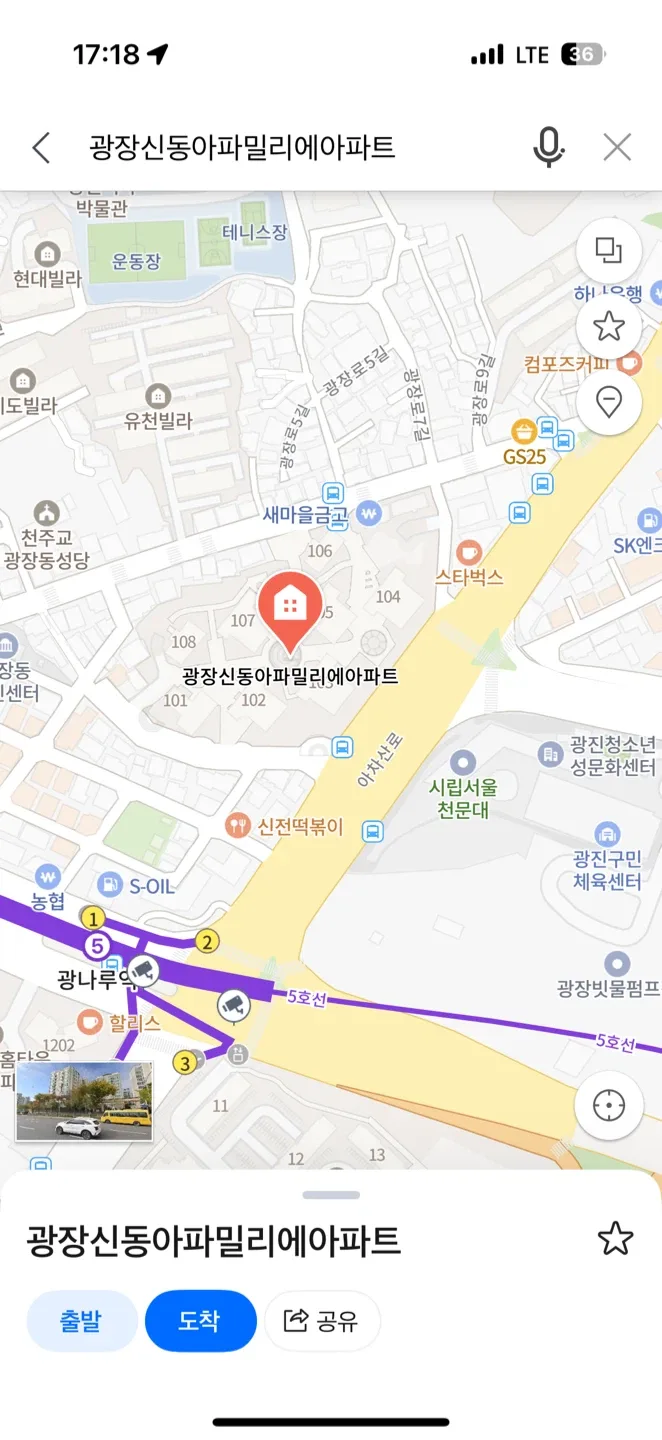Open favorites with the star map button
The width and height of the screenshot is (662, 1440).
(x=608, y=326)
